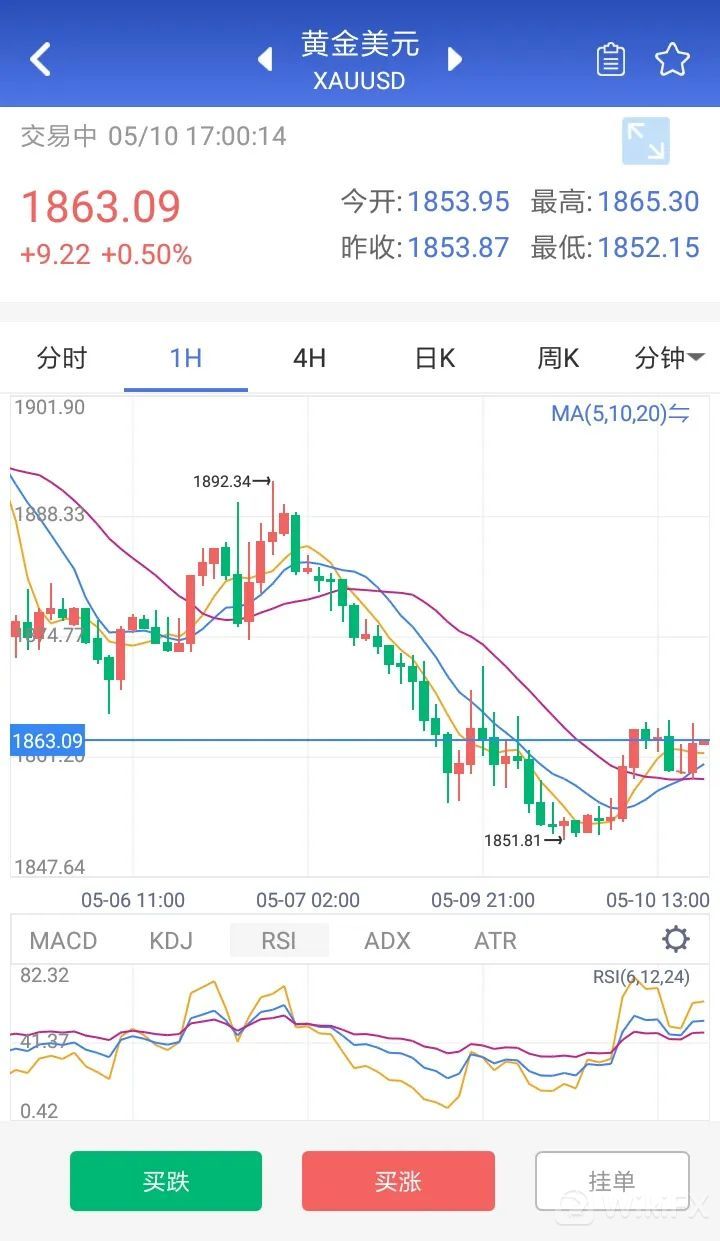Select the 4H timeframe tab
Screen dimensions: 720x1241
(309, 358)
